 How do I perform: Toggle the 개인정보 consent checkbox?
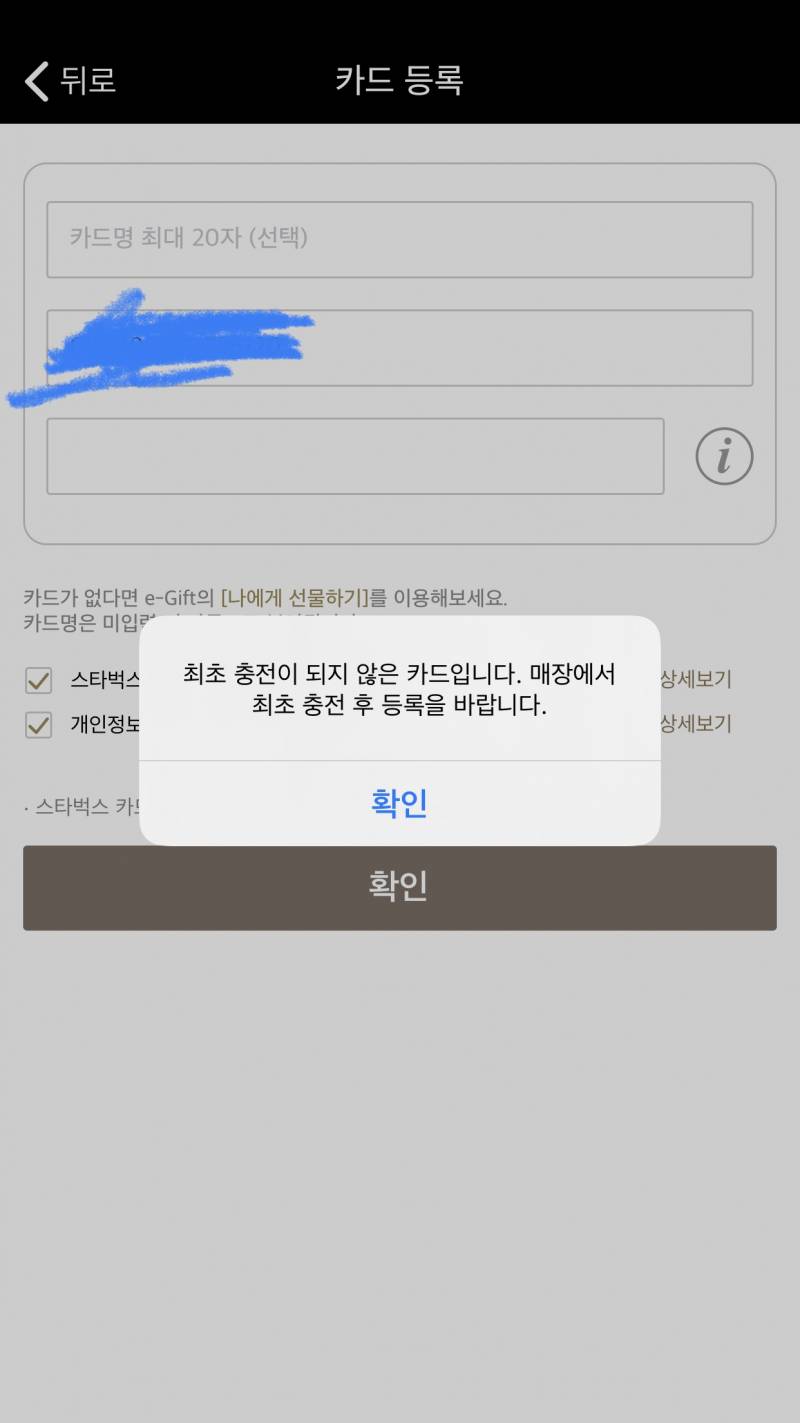coord(38,725)
